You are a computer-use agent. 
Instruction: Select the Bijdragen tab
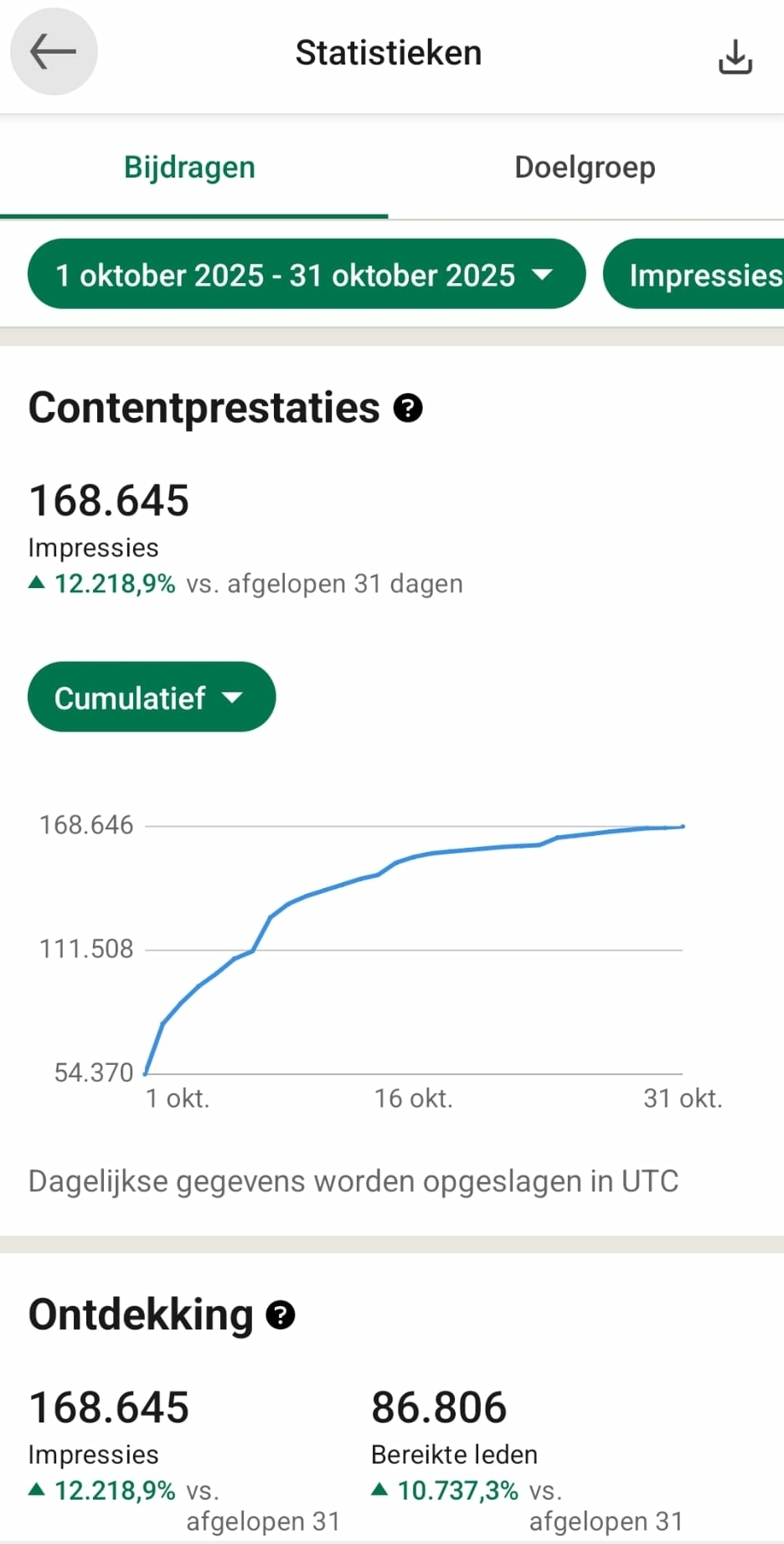tap(190, 168)
